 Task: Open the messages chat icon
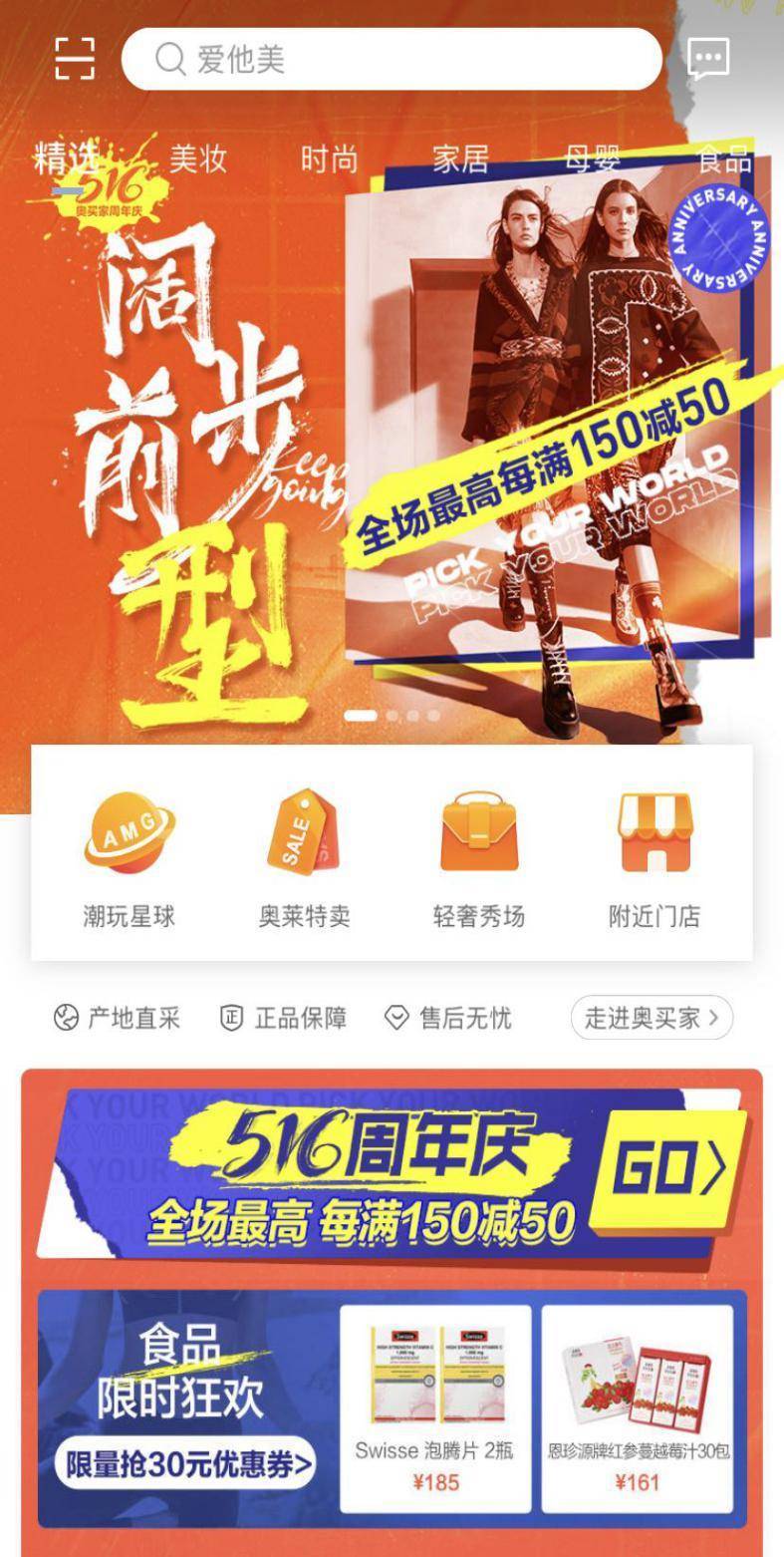708,59
